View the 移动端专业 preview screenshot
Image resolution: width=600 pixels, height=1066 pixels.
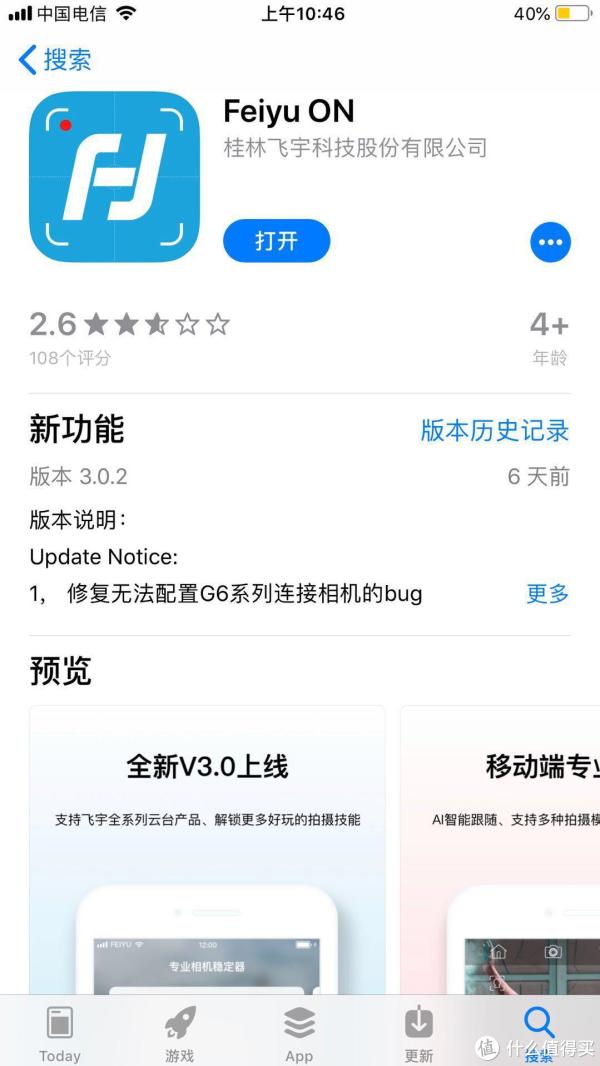500,850
